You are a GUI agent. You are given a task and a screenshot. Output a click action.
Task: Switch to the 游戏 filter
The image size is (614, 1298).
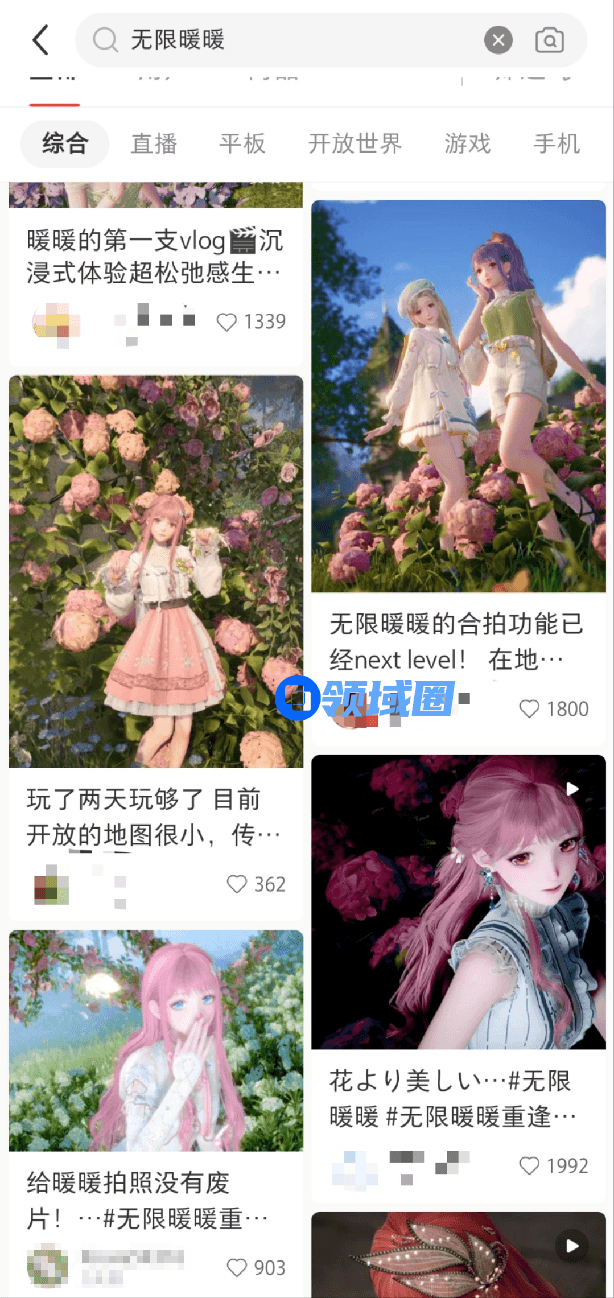pos(468,144)
